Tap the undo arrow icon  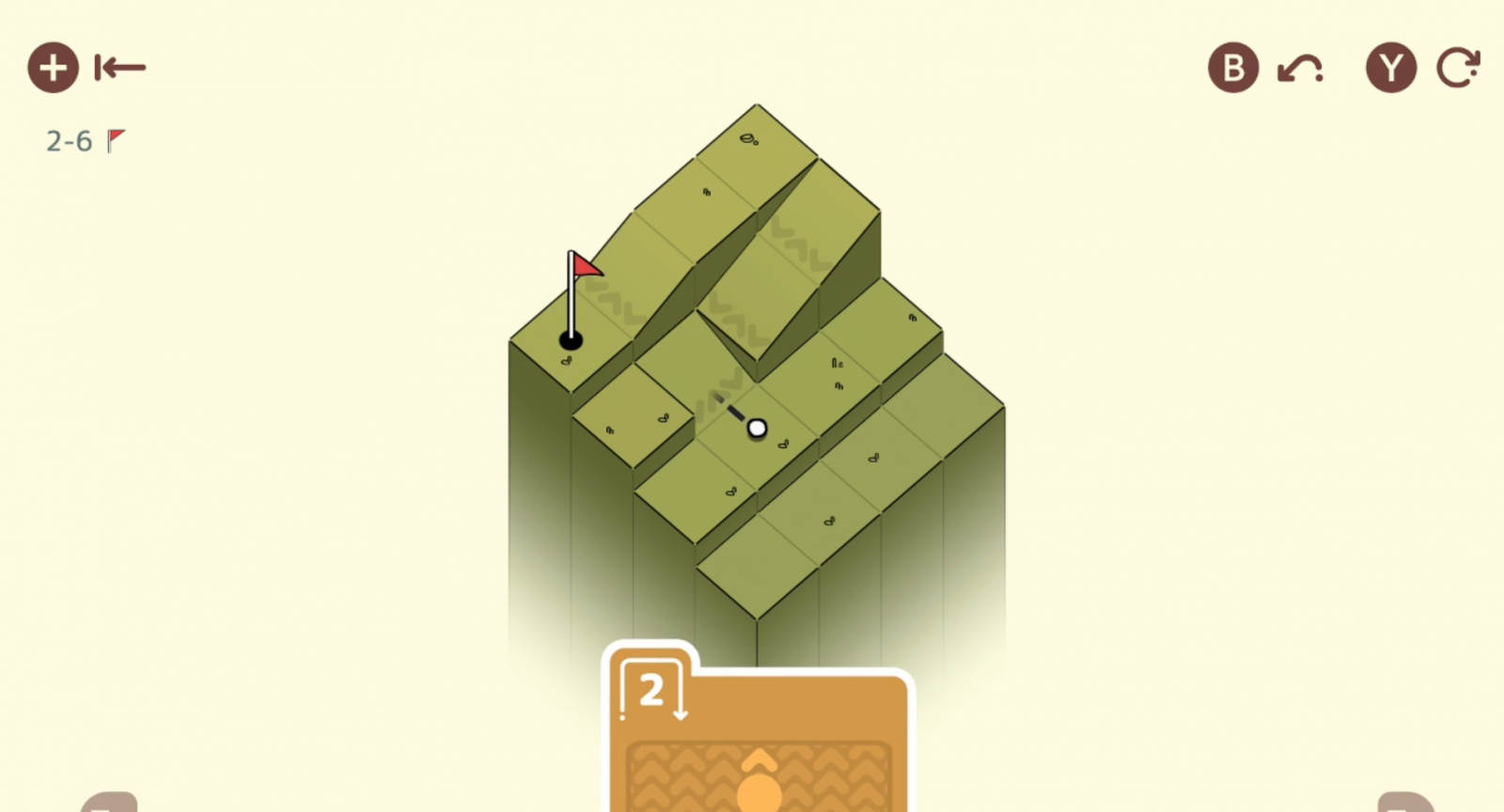pos(1301,69)
